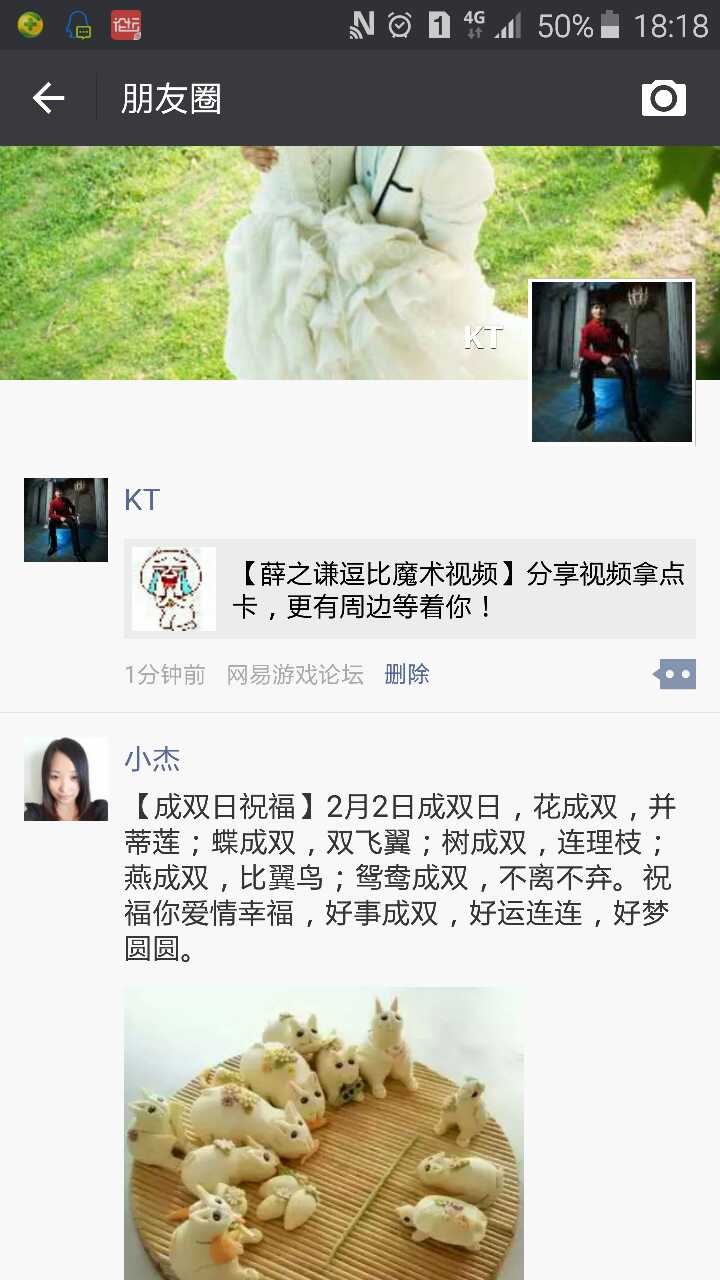Open shared link 薛之谦逗比魔术视频
720x1280 pixels.
tap(410, 590)
